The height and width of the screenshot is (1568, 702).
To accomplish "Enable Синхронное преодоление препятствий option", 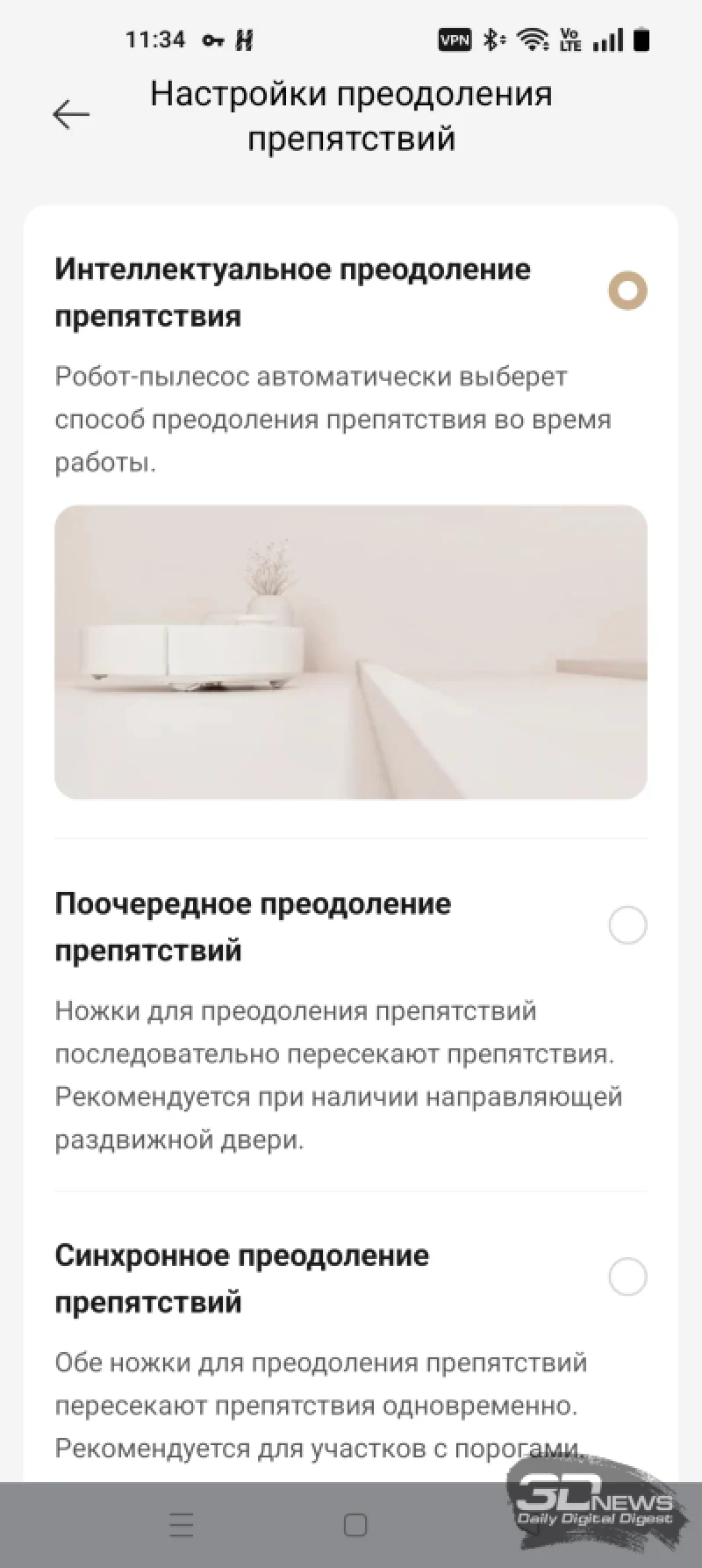I will (x=627, y=1277).
